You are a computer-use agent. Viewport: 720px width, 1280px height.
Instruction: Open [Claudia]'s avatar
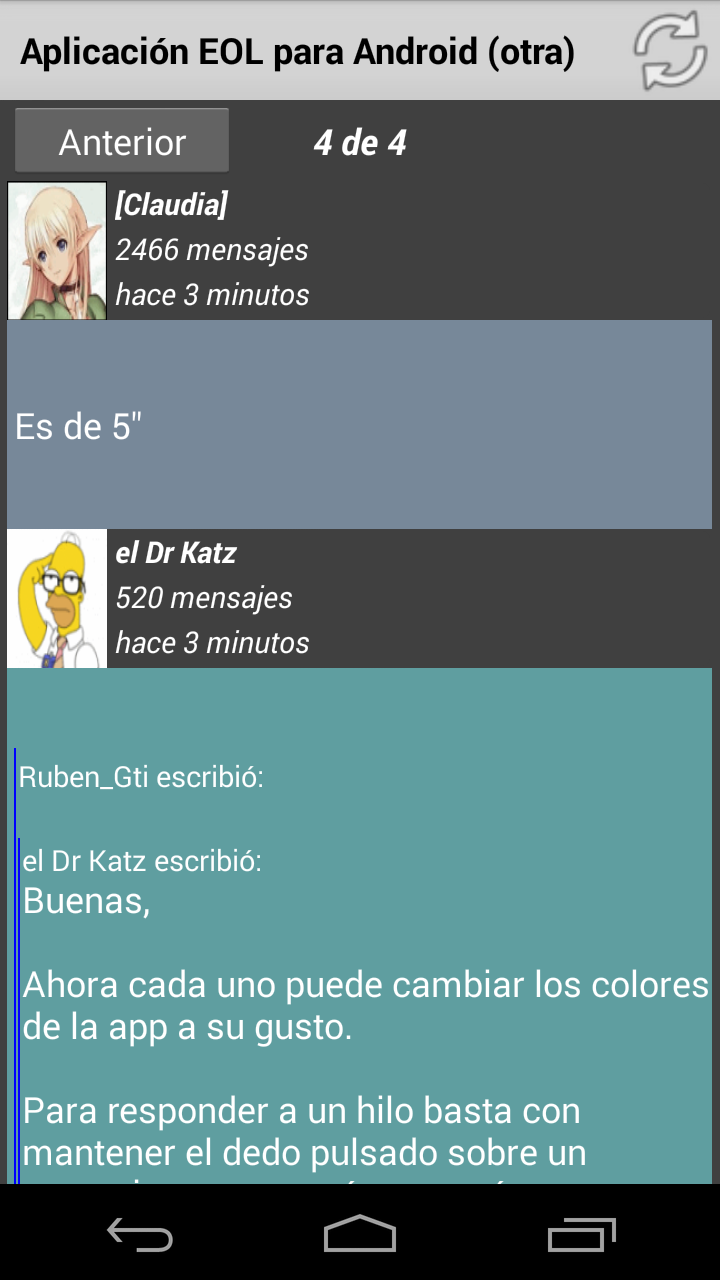pos(57,250)
